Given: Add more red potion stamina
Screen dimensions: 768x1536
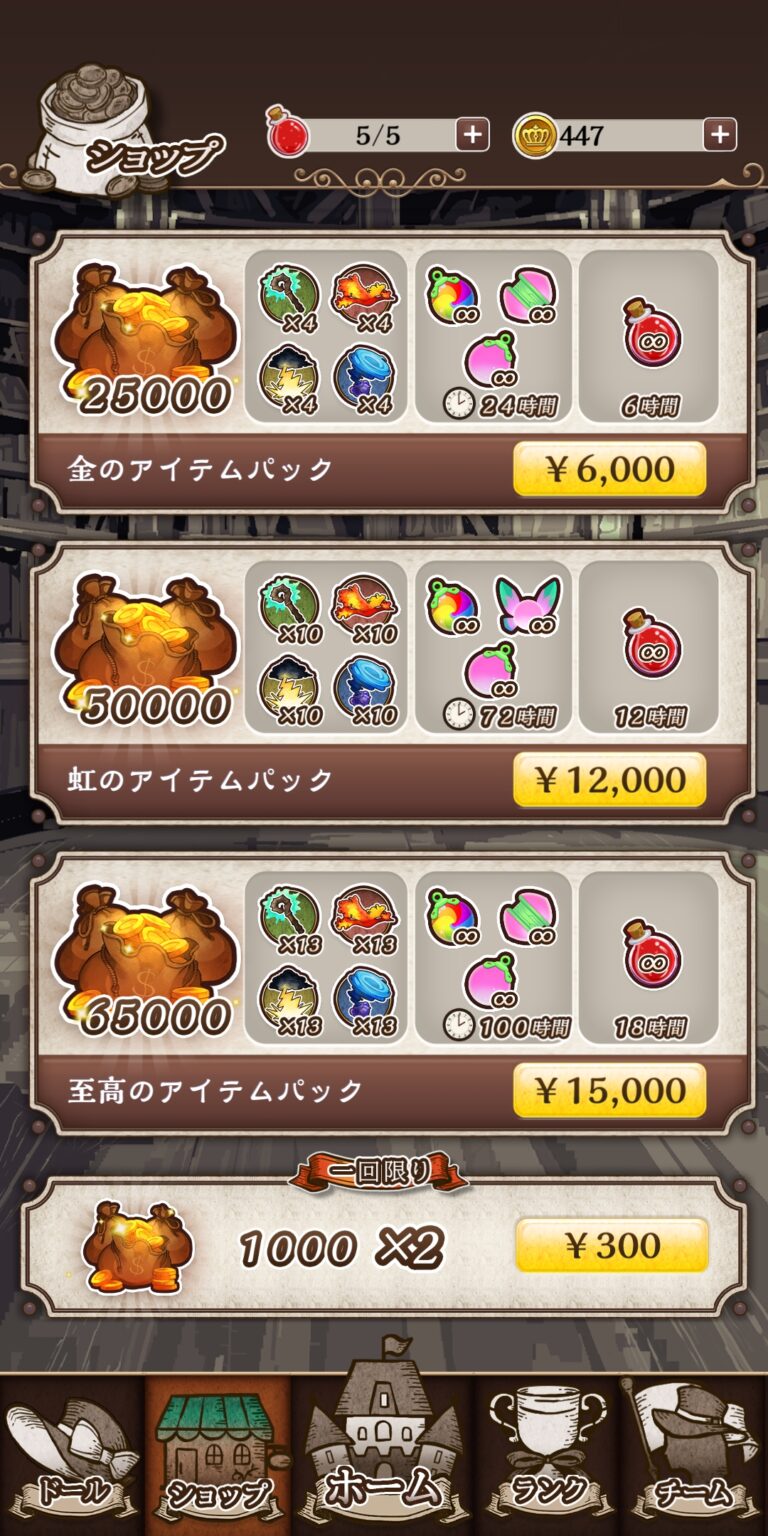Looking at the screenshot, I should [472, 134].
